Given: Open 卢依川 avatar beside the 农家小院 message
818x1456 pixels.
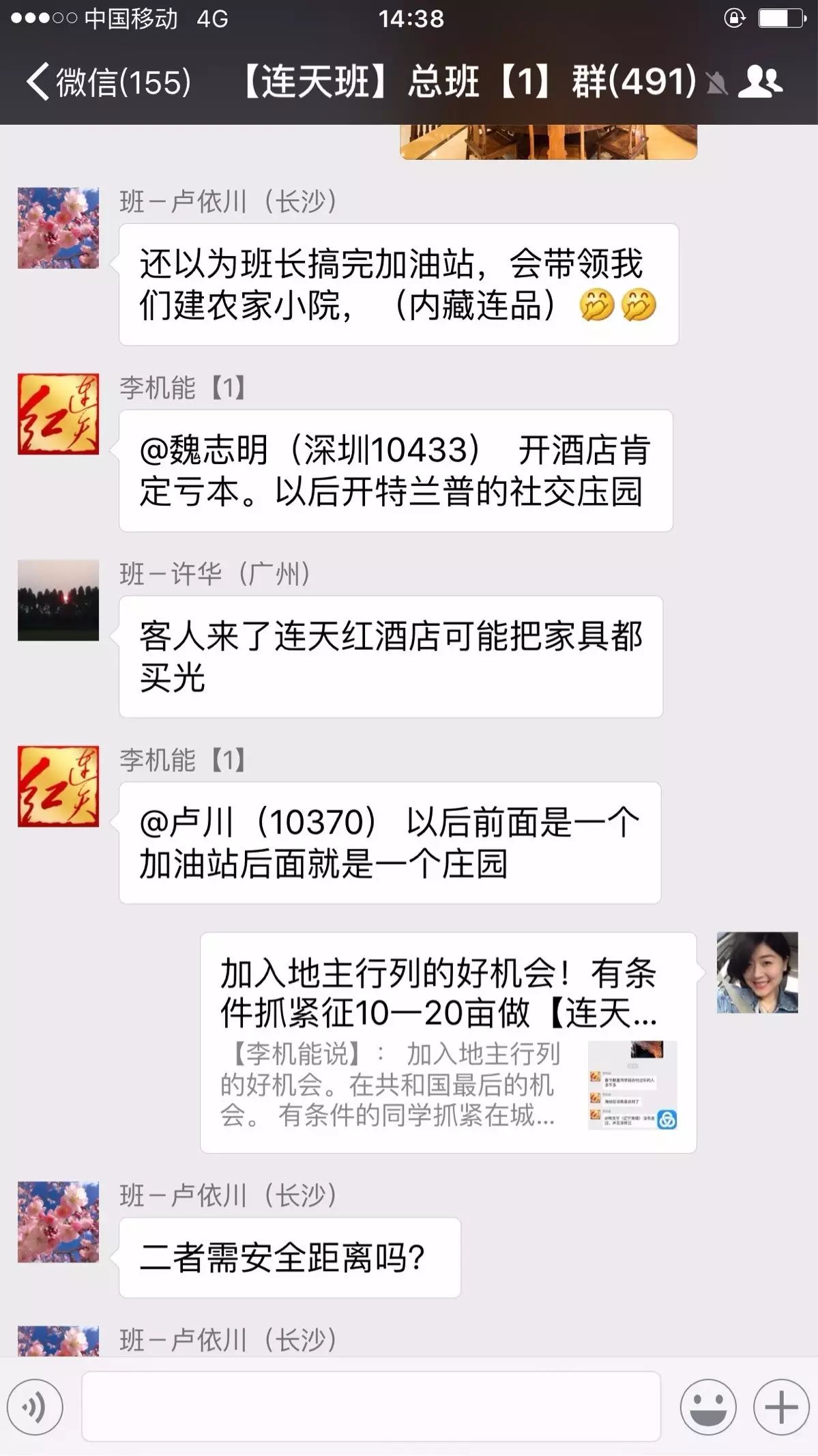Looking at the screenshot, I should click(x=58, y=228).
